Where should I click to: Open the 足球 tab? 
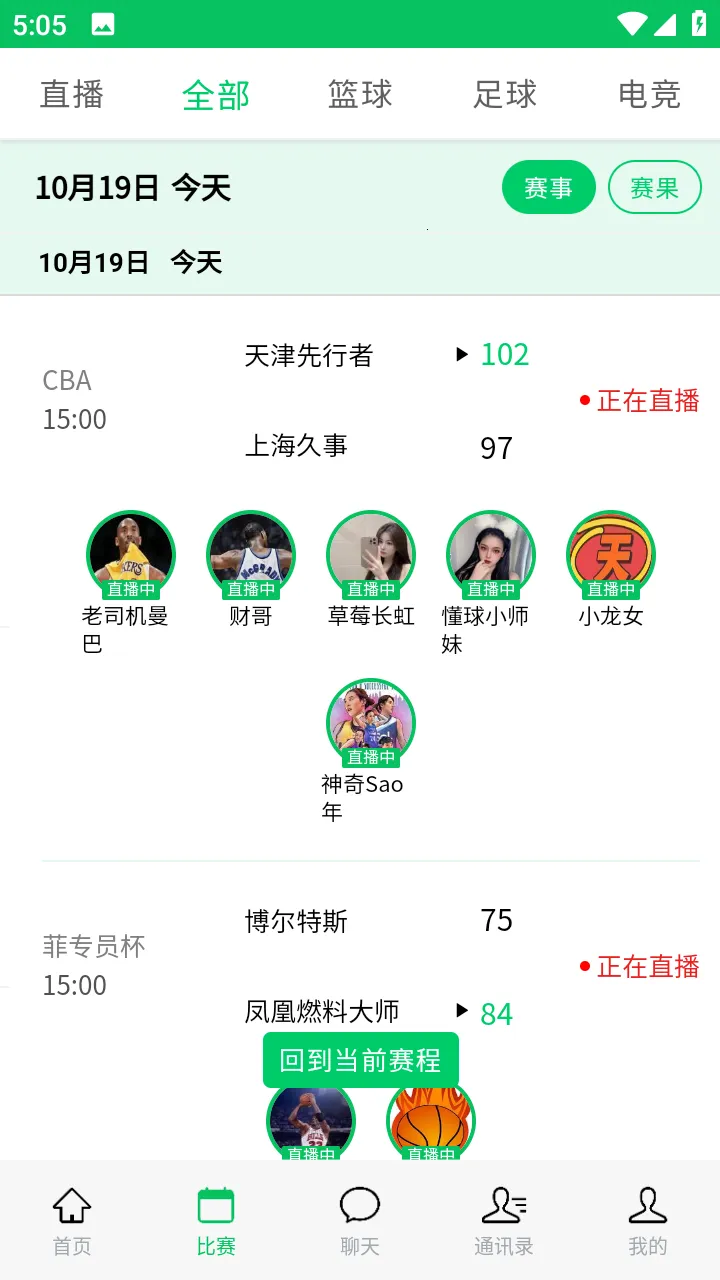pos(505,94)
